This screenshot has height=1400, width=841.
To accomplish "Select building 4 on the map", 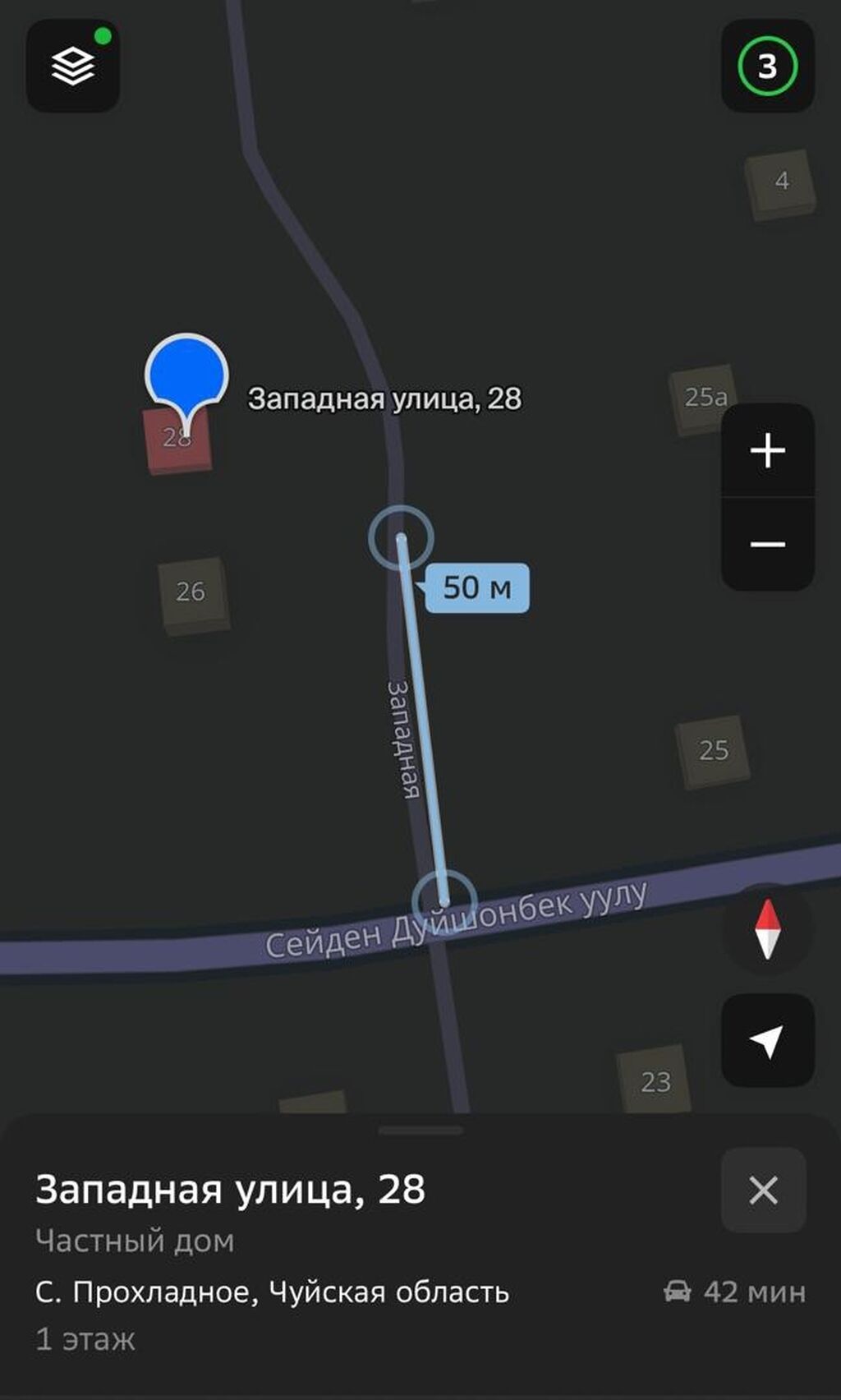I will tap(781, 185).
